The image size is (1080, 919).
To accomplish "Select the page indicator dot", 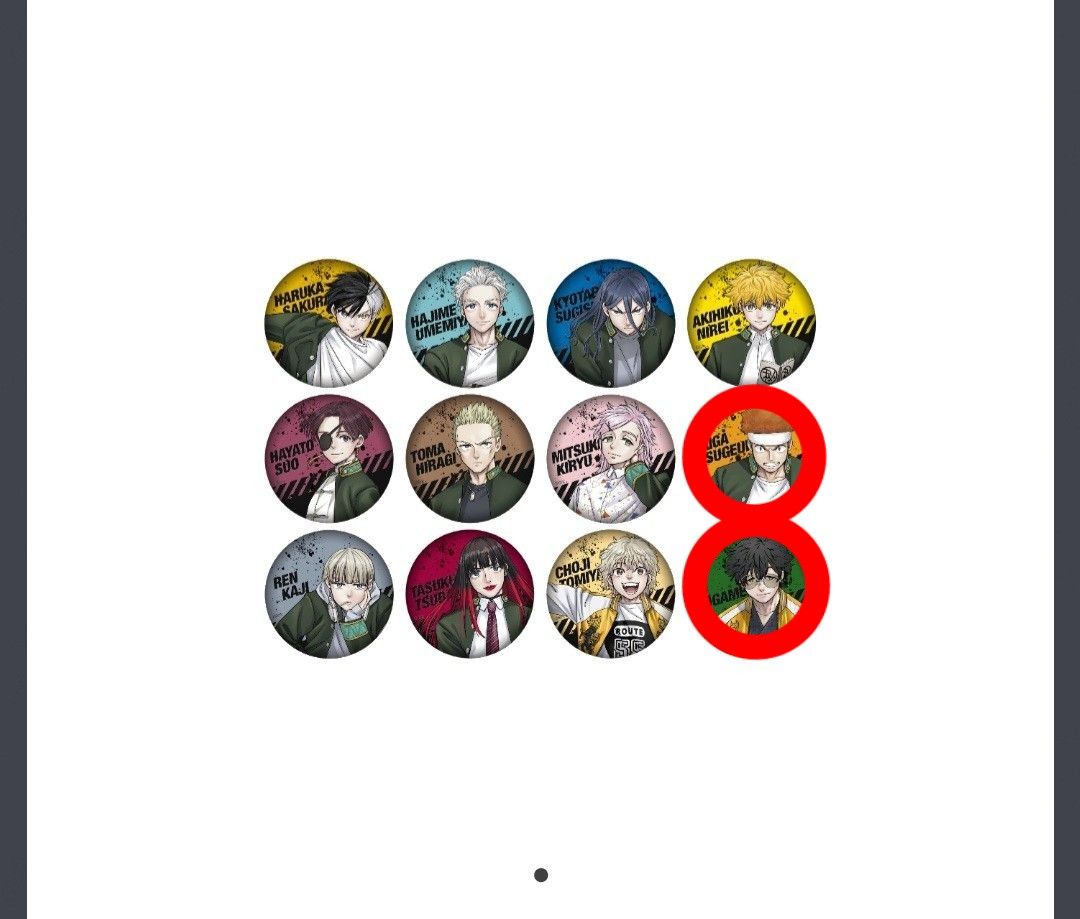I will 541,875.
